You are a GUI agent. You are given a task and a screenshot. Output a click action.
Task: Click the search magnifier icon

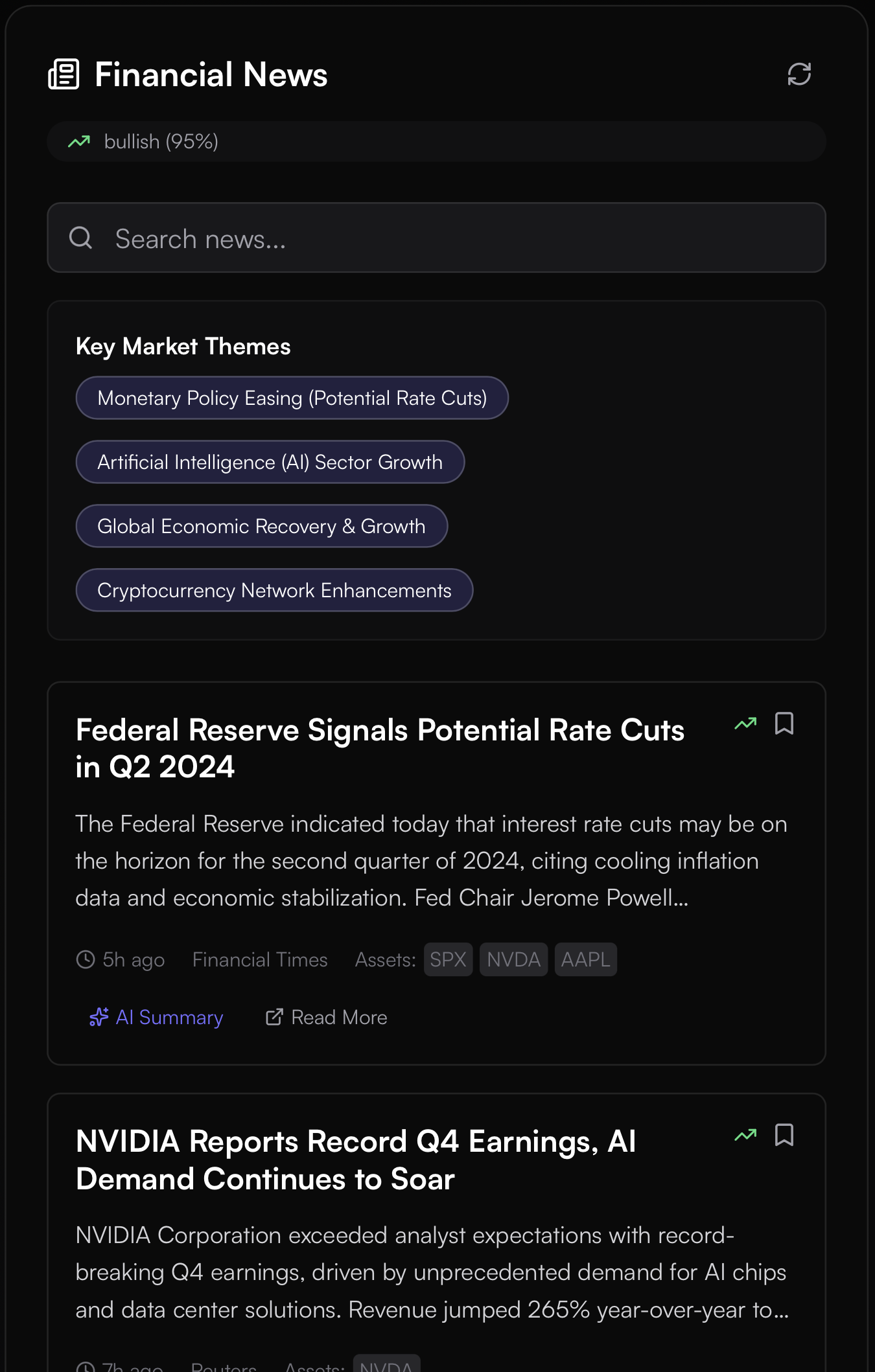pos(80,238)
